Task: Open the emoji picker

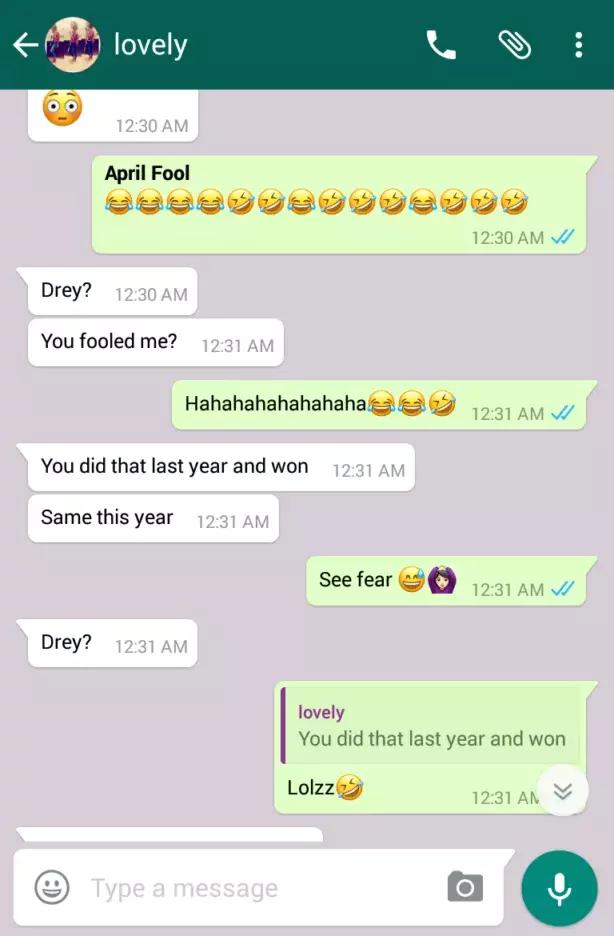Action: point(52,887)
